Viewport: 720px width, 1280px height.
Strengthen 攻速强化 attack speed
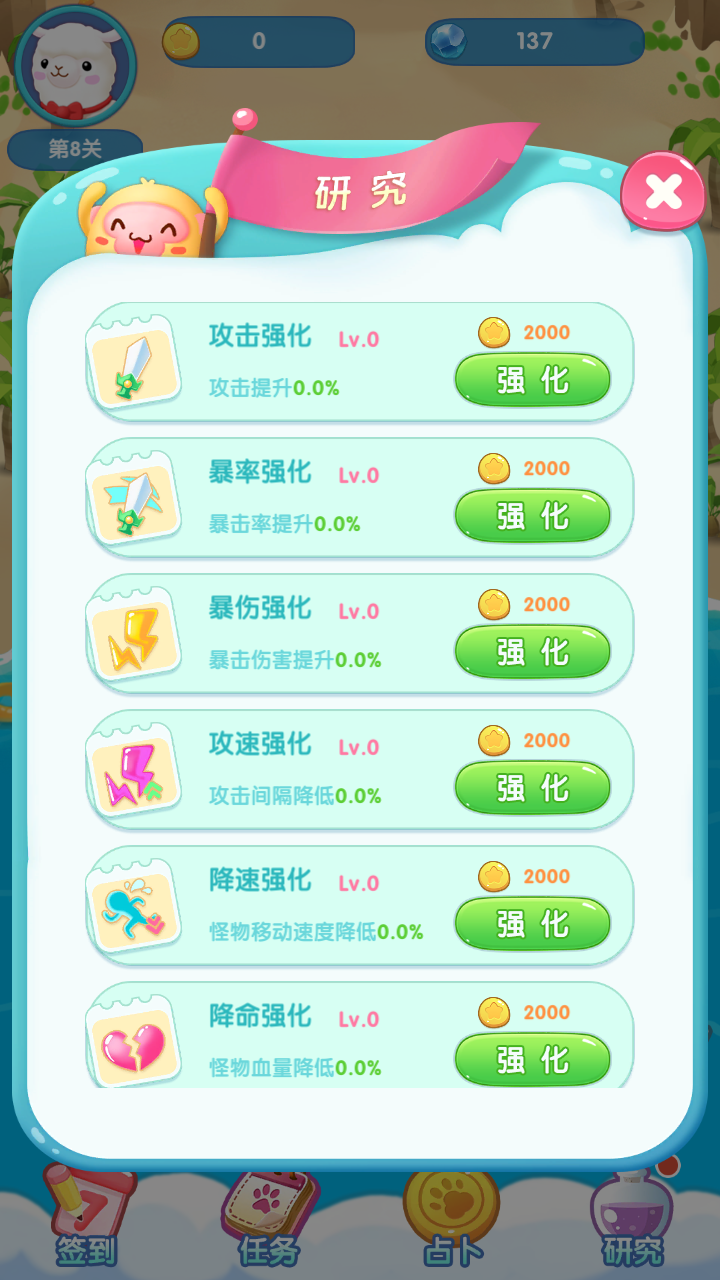(532, 788)
